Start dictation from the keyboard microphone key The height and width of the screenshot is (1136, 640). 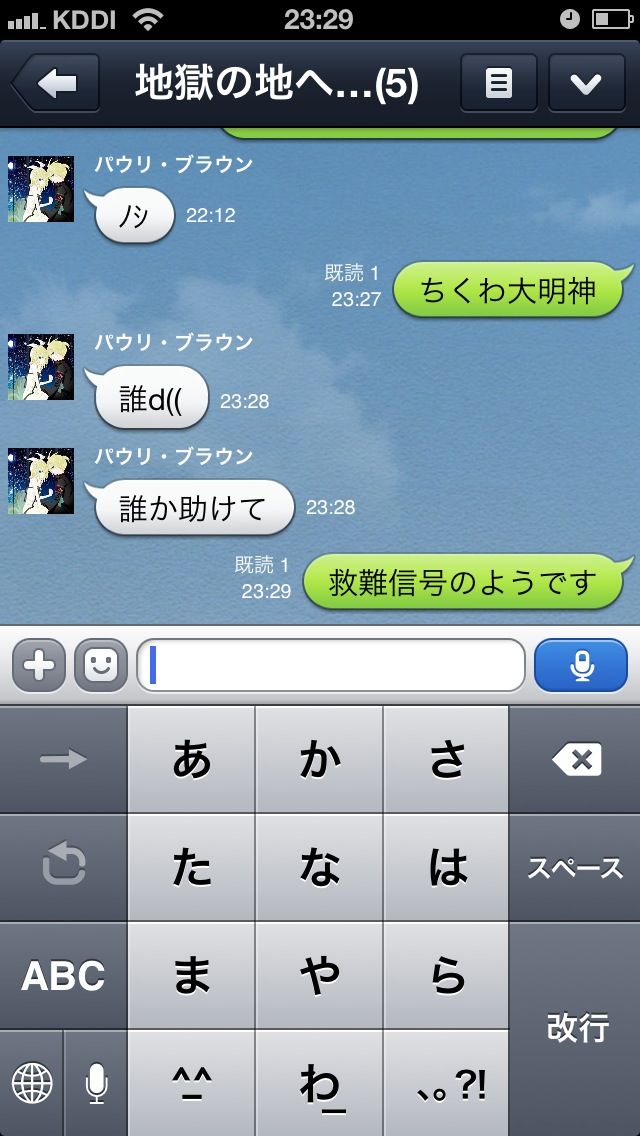(x=96, y=1083)
